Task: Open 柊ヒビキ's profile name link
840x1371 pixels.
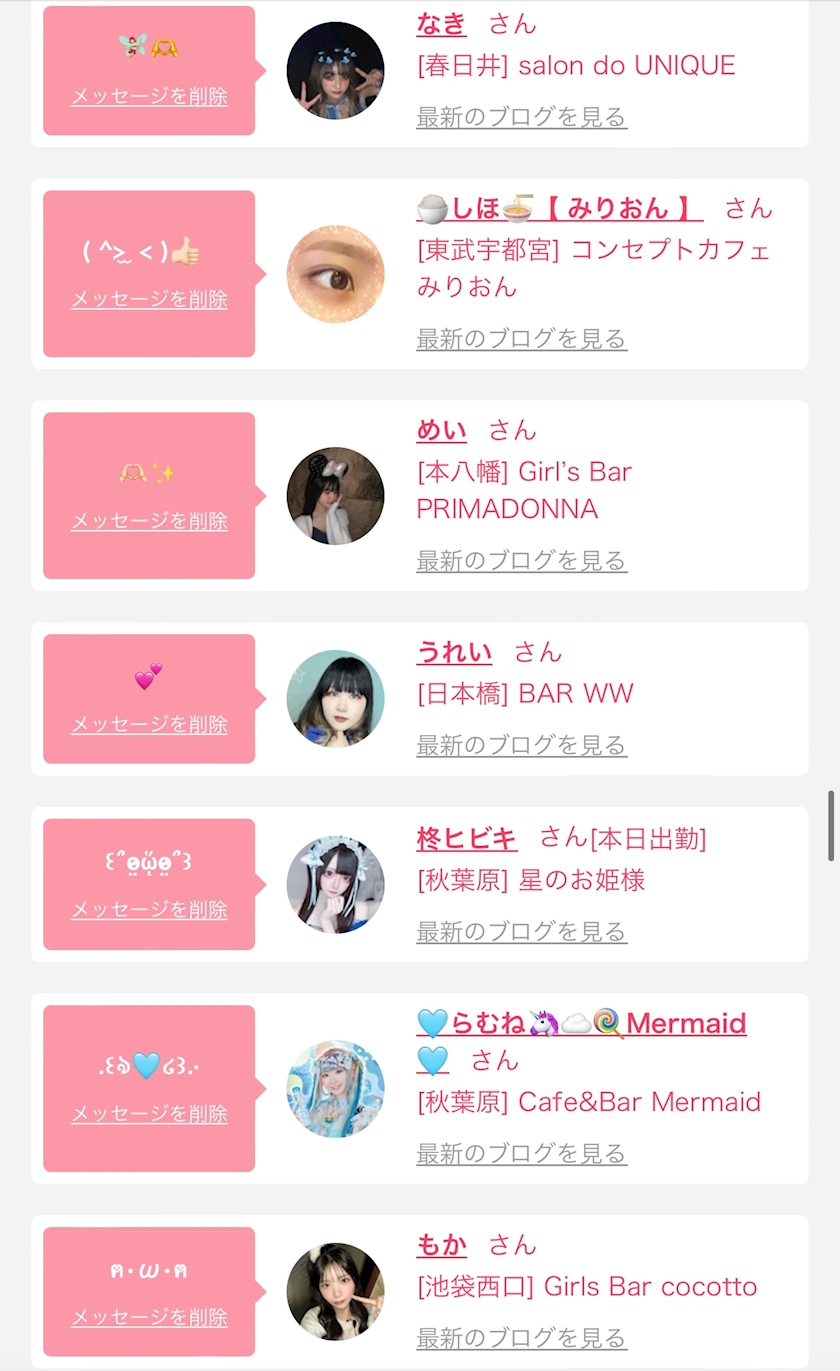Action: tap(467, 837)
